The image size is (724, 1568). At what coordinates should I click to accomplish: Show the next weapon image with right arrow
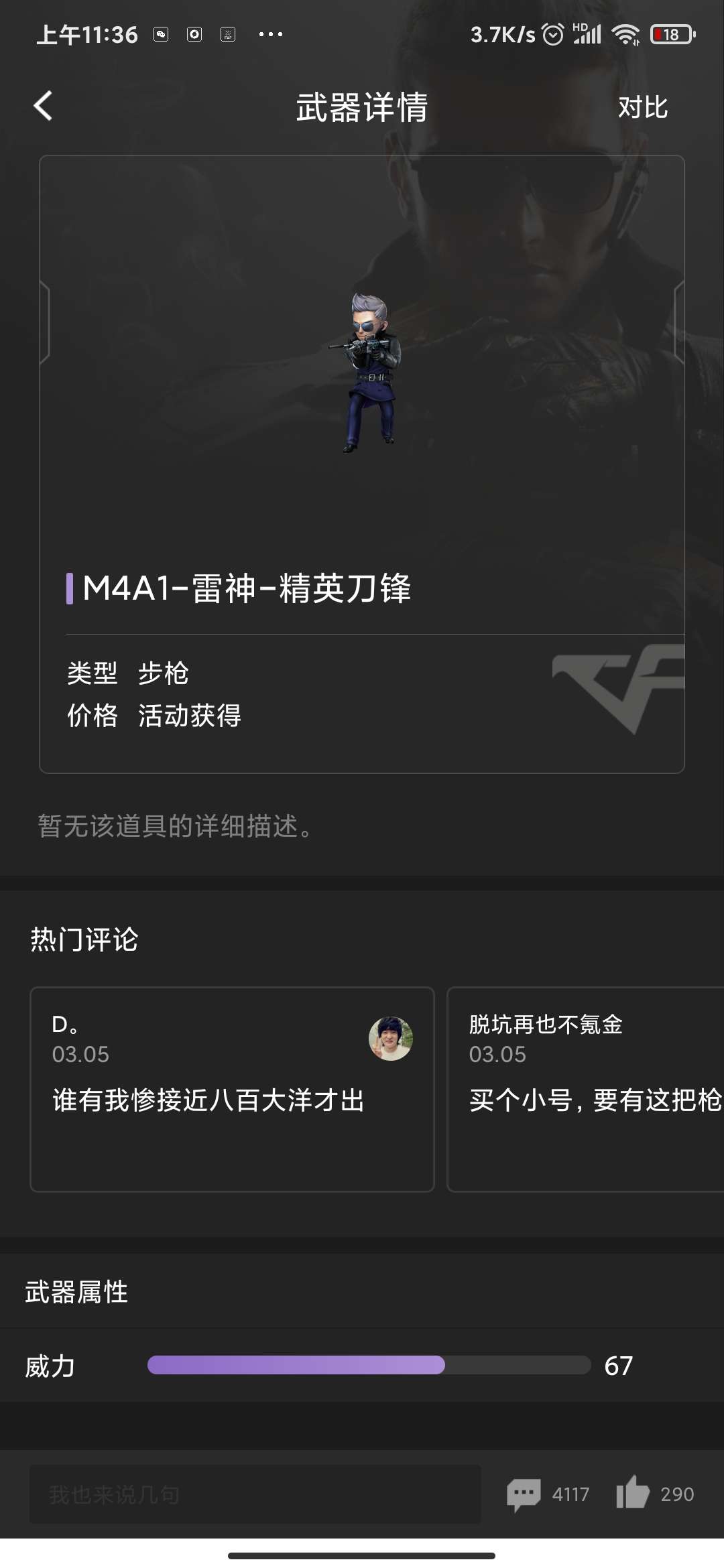[x=678, y=322]
